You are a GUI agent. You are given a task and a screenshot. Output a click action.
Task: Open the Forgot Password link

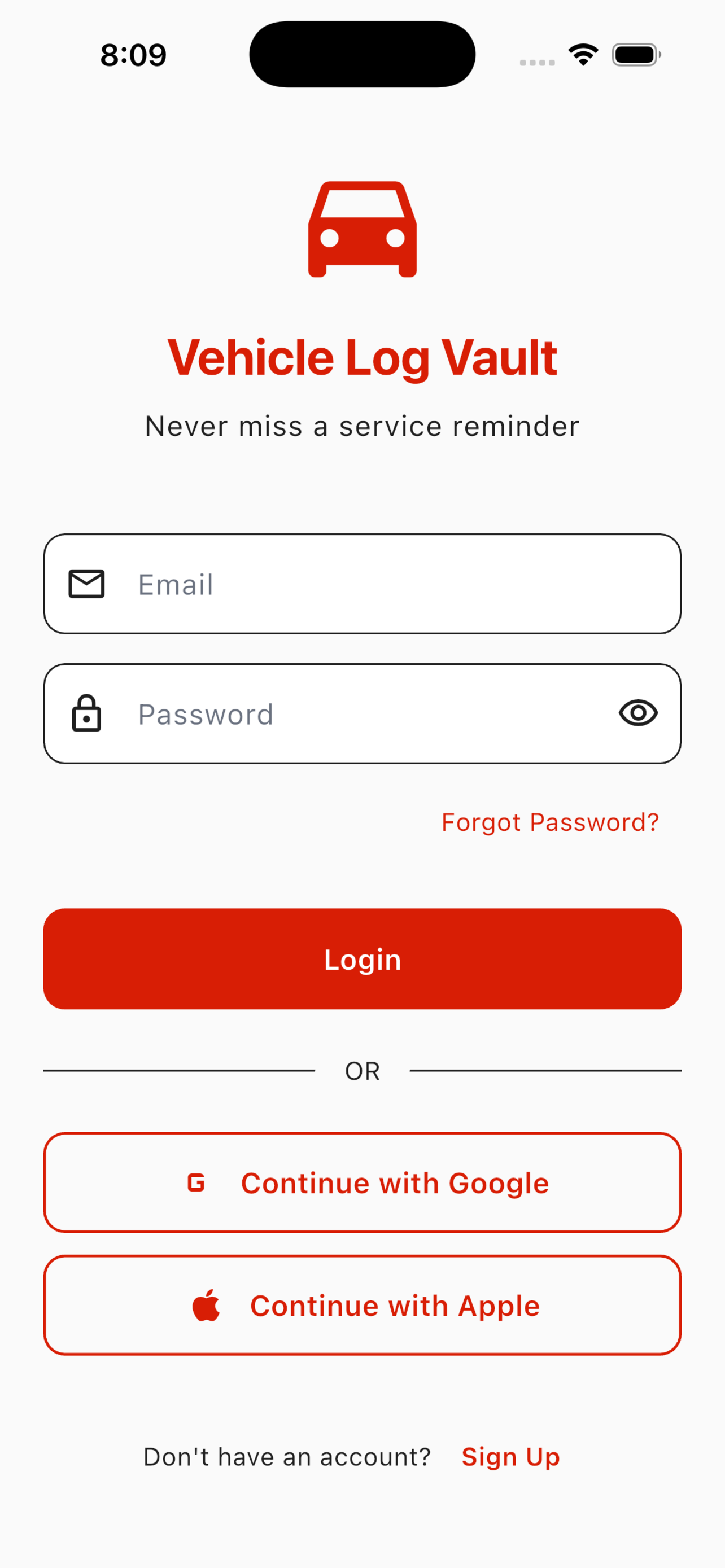(550, 822)
